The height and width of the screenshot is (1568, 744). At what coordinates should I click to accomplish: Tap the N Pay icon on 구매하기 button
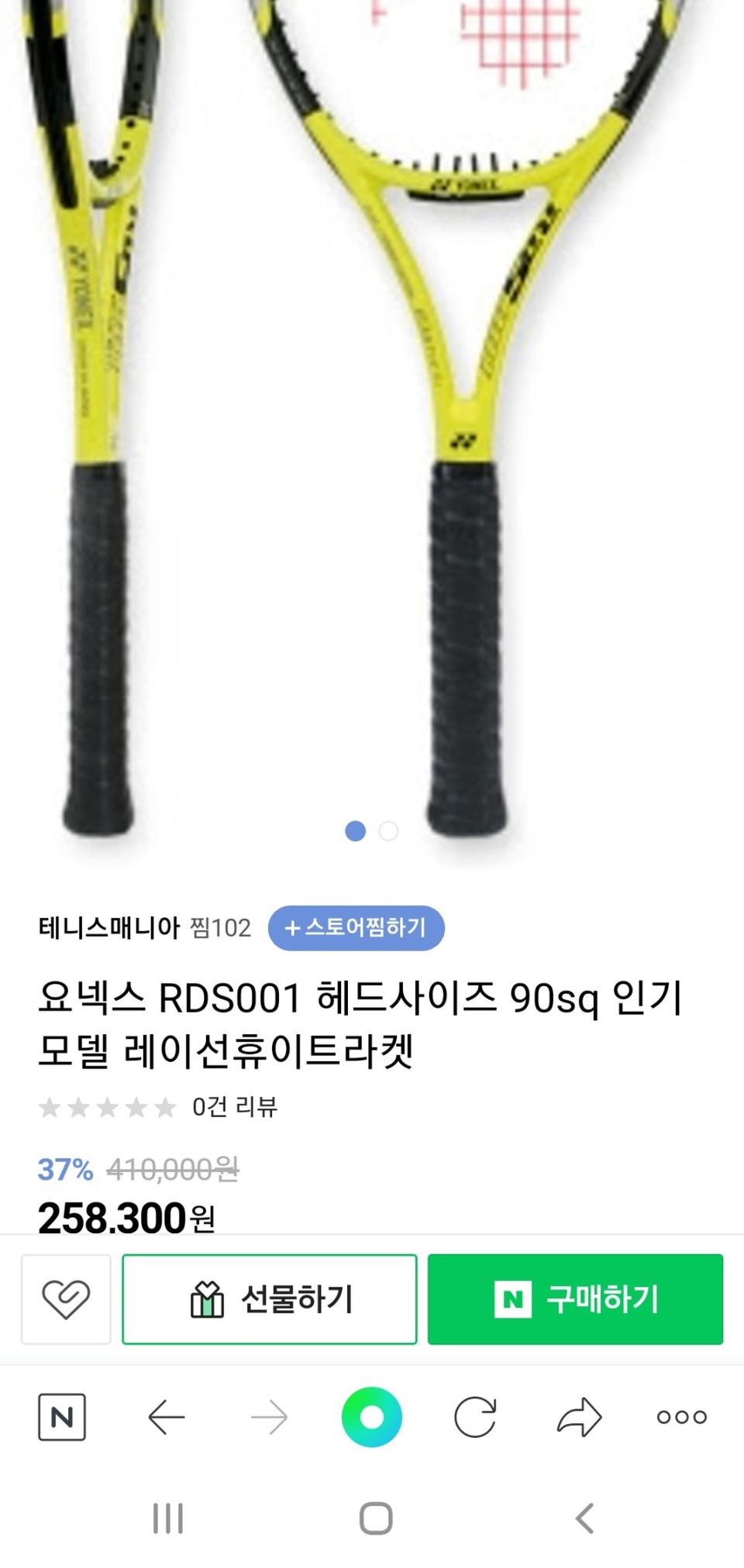[x=513, y=1300]
